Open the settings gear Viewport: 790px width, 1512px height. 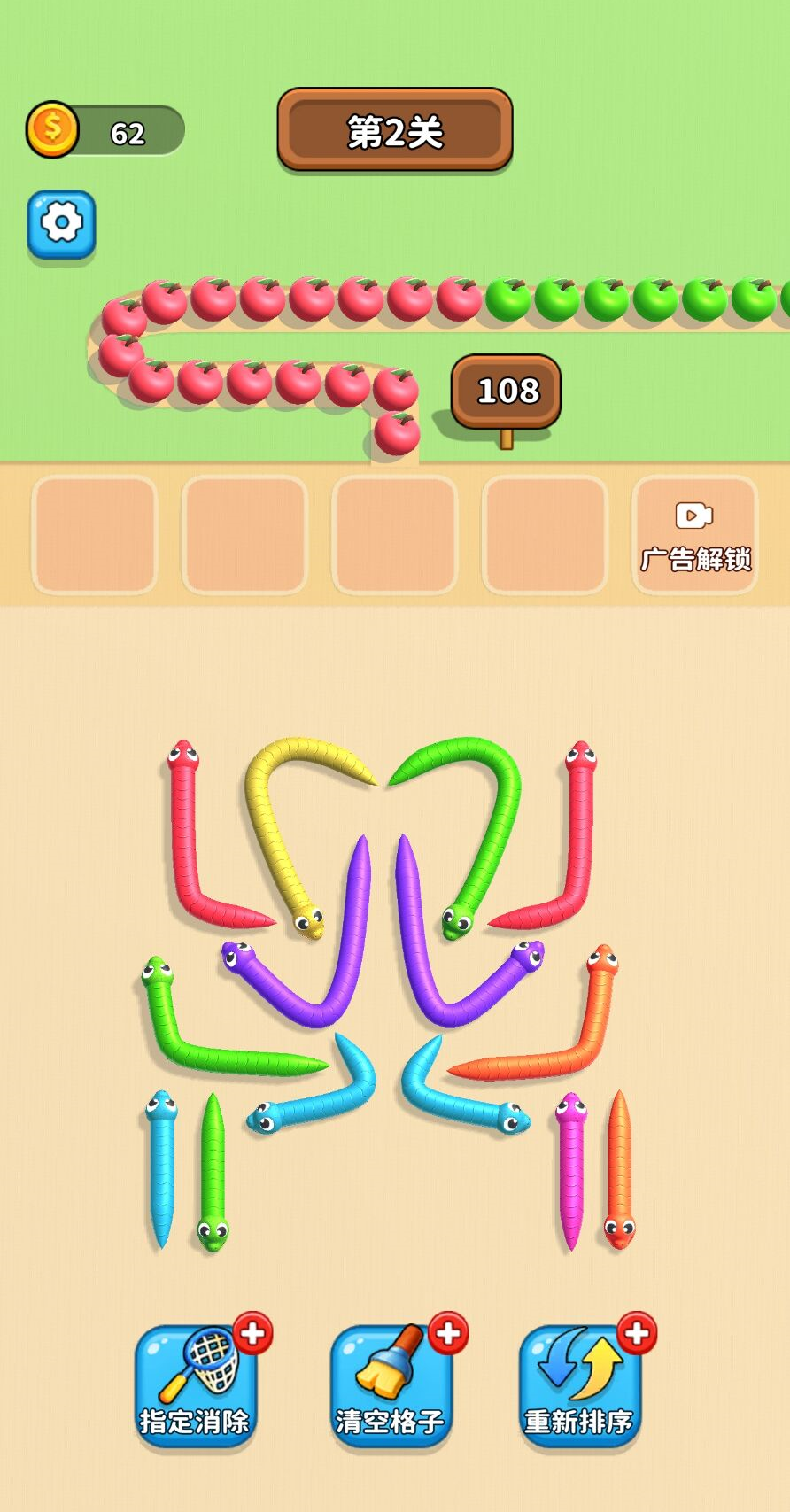61,223
